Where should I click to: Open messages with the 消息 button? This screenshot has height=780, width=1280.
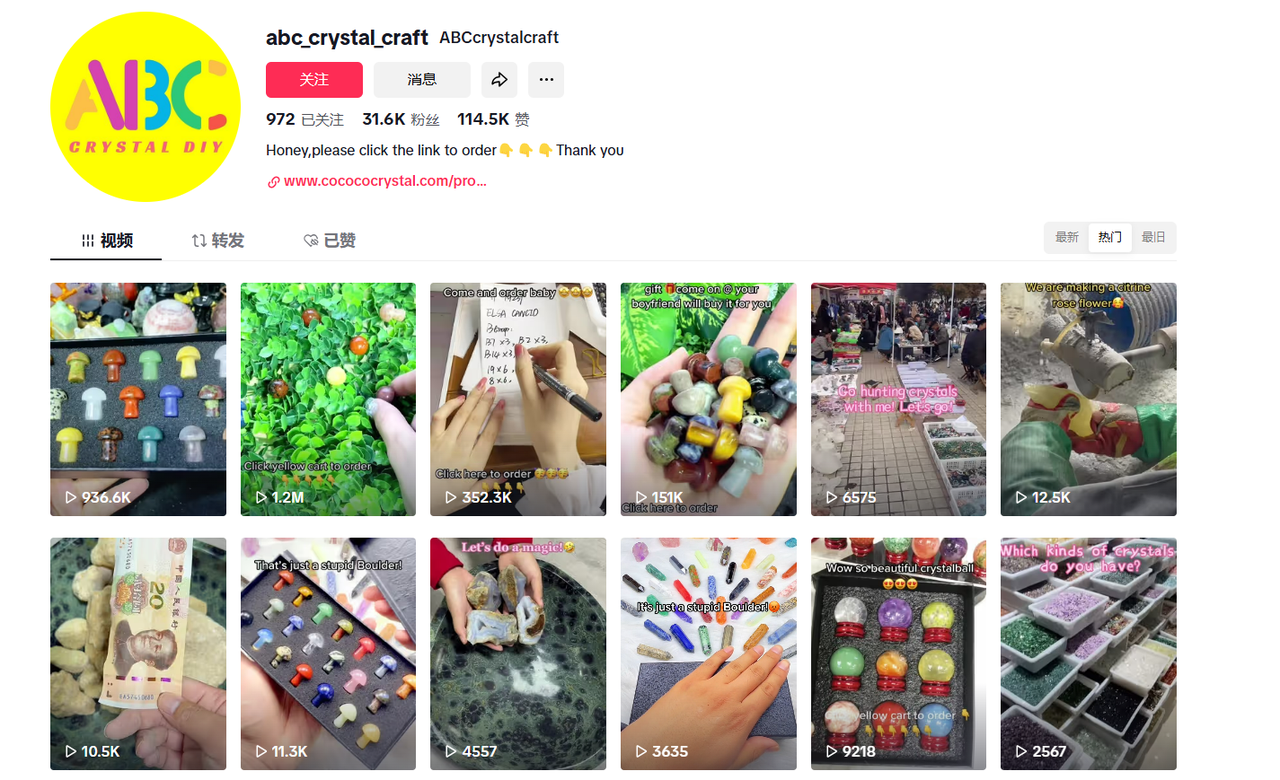pos(422,80)
